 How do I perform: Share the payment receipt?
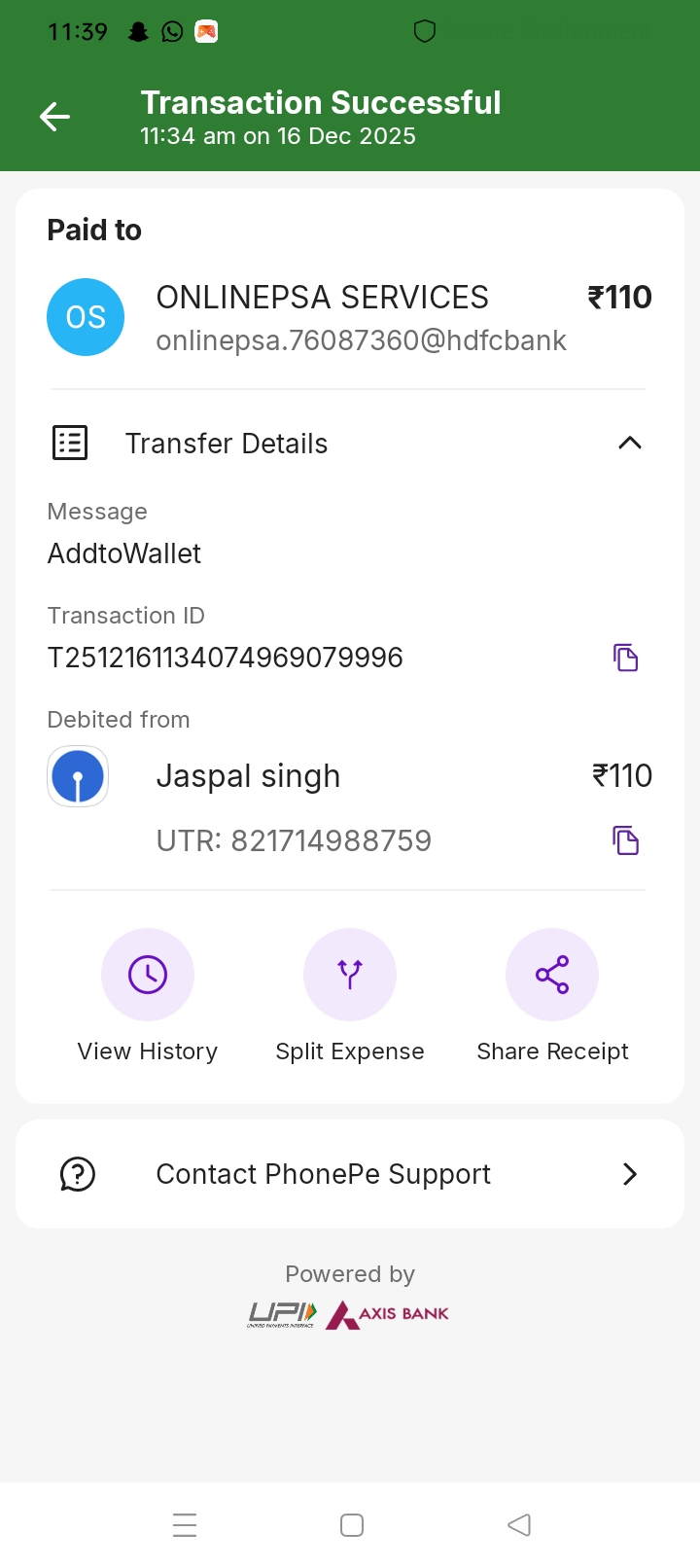(552, 975)
